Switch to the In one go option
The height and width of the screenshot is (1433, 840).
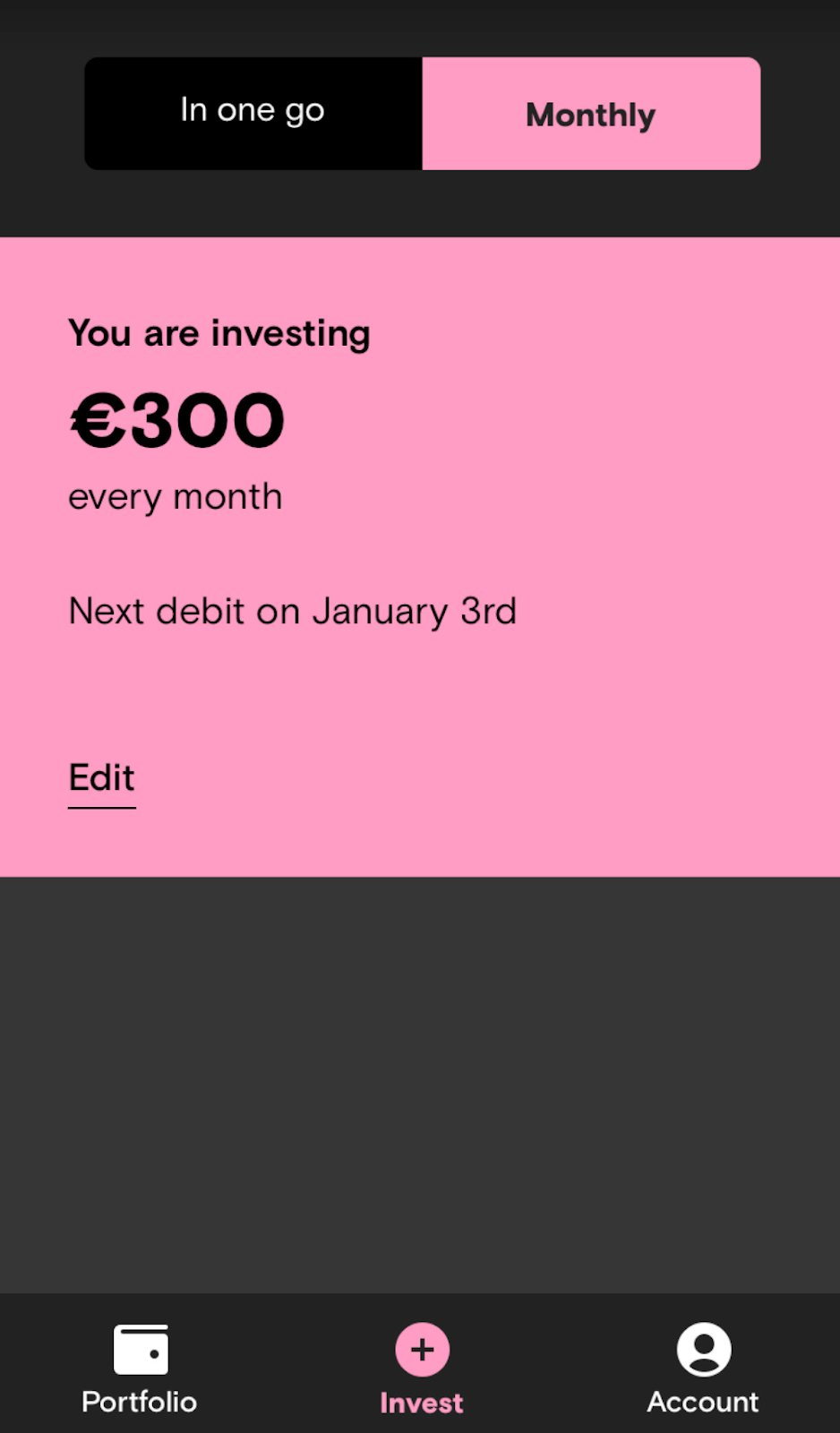[x=253, y=113]
